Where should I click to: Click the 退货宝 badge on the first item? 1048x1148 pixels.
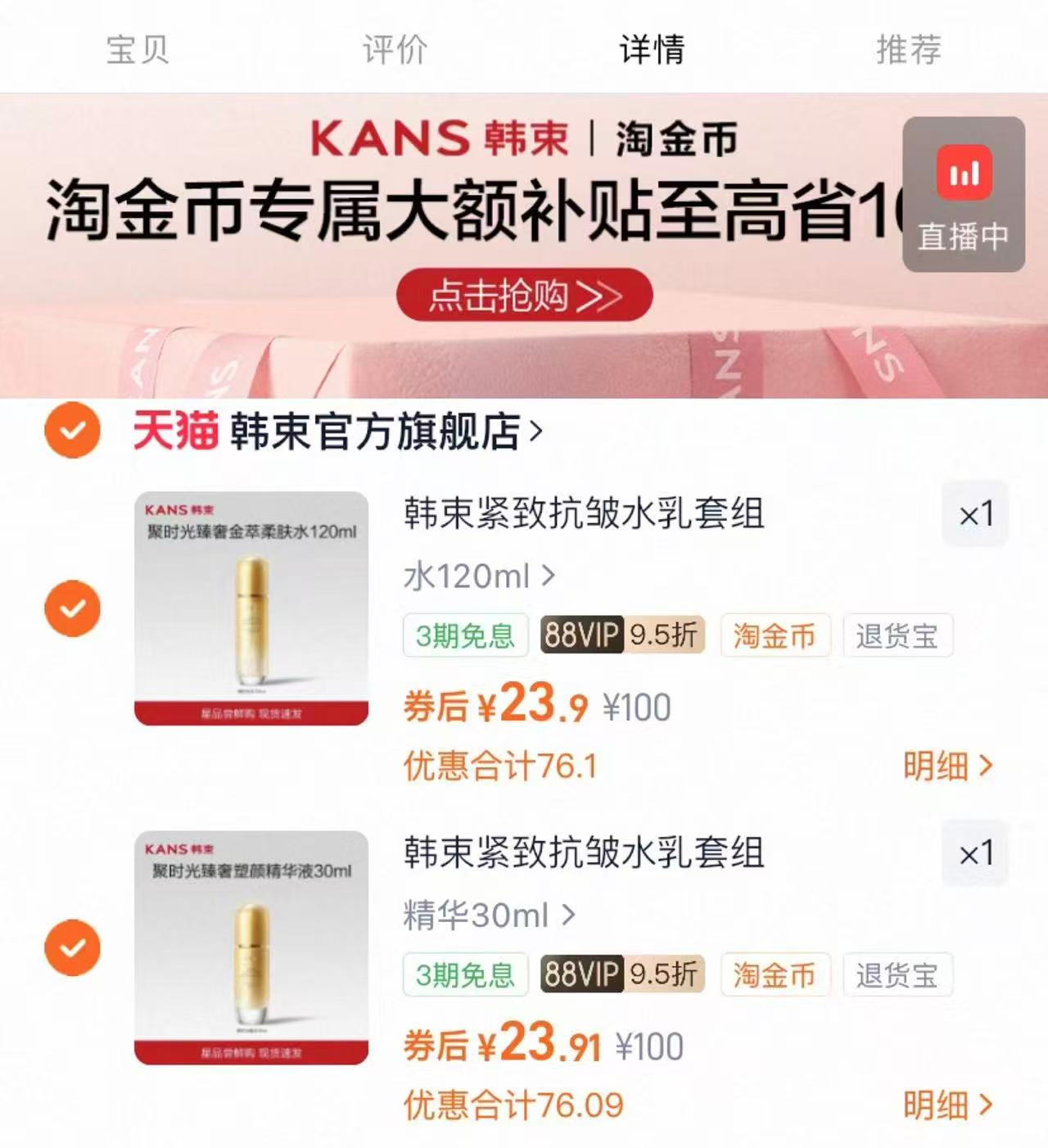897,635
